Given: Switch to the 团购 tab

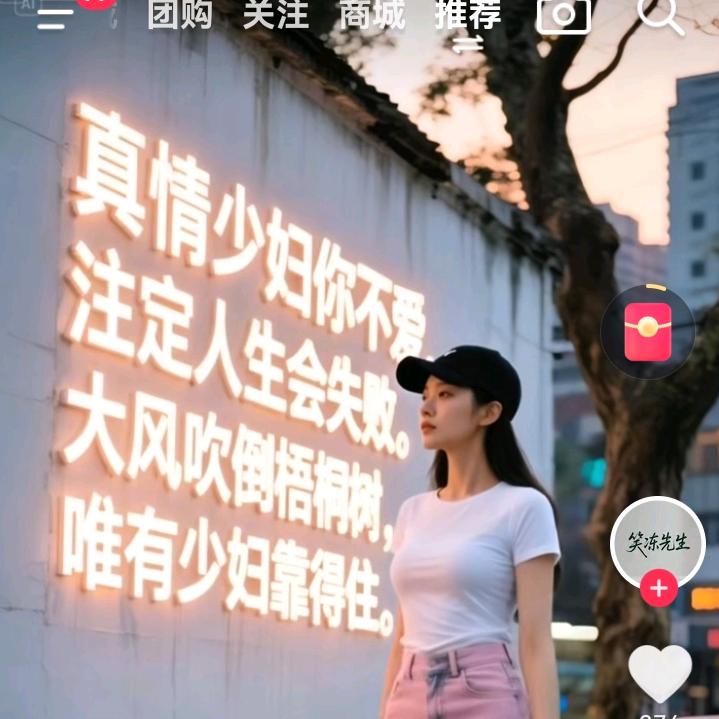Looking at the screenshot, I should click(x=180, y=14).
